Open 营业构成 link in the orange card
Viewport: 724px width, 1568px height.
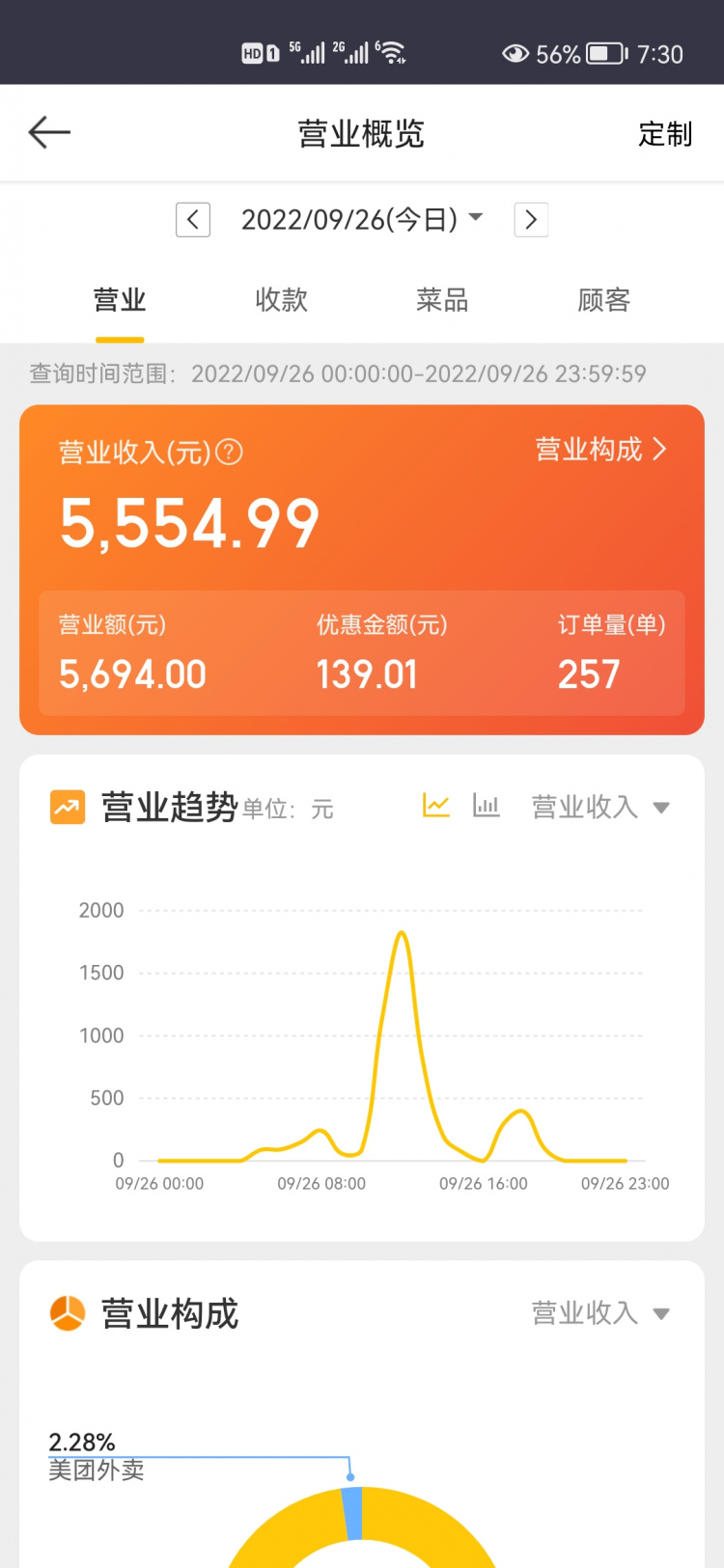[600, 450]
